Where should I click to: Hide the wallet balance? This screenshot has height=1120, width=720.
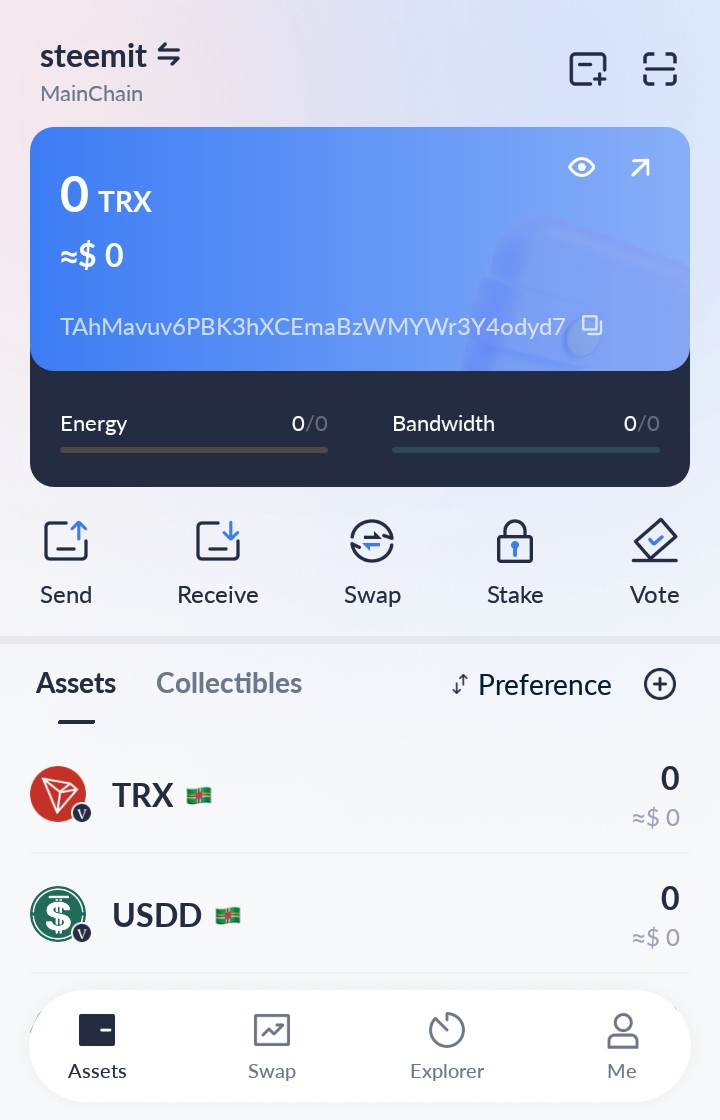(x=581, y=168)
